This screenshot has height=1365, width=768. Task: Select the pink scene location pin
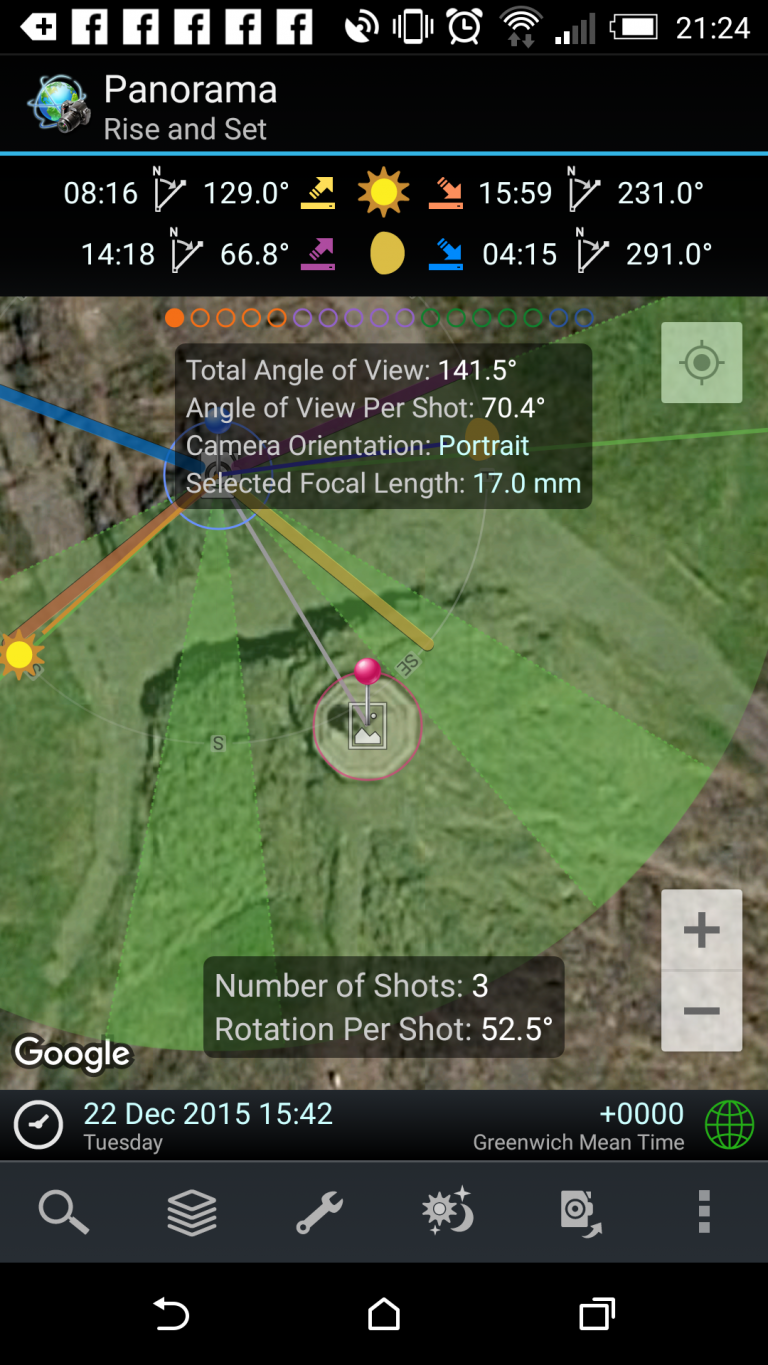pos(368,672)
